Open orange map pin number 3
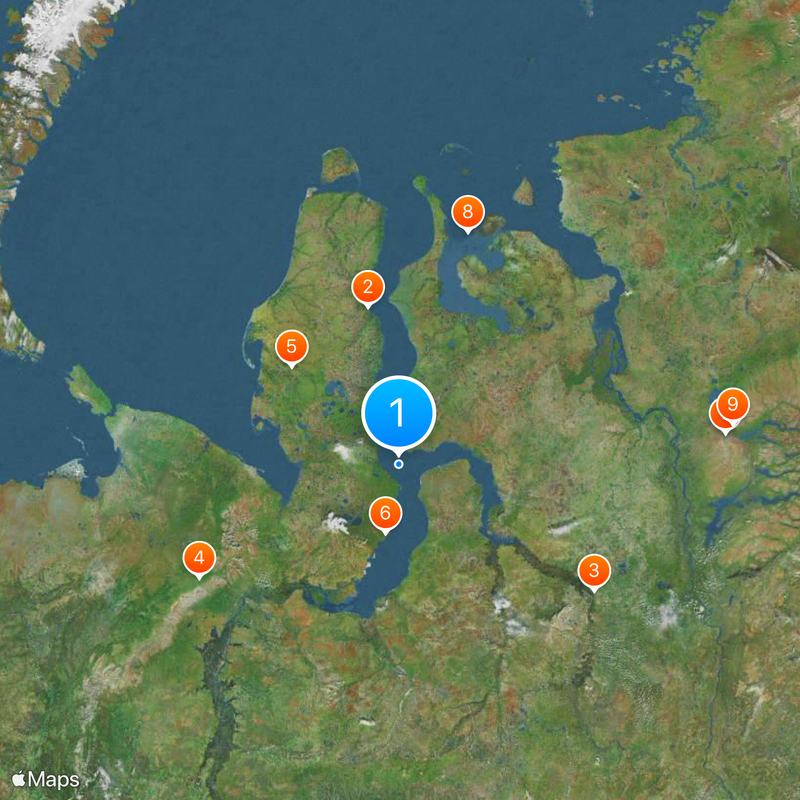The height and width of the screenshot is (800, 800). pos(594,571)
